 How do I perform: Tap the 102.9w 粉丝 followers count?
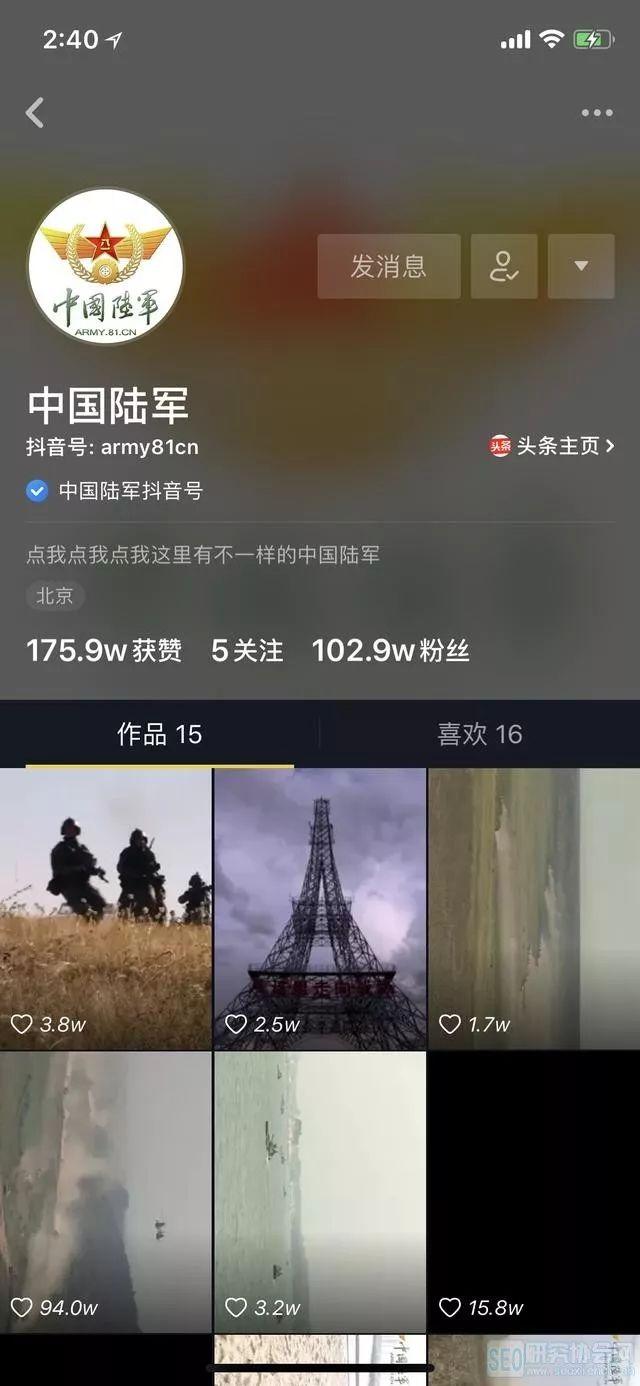391,651
